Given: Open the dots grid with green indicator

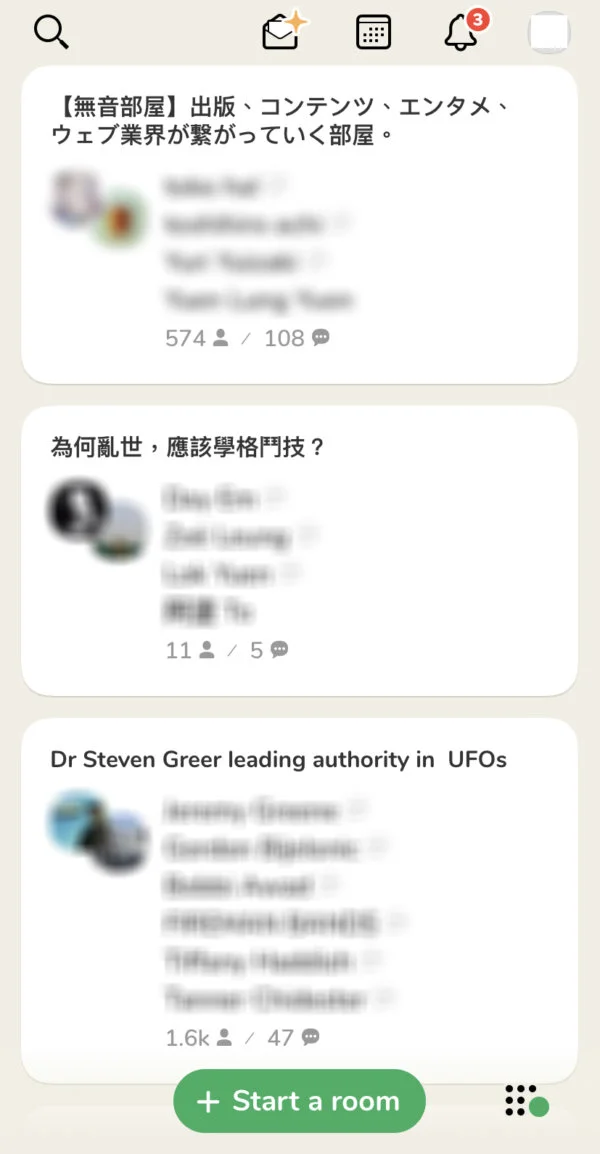Looking at the screenshot, I should [x=526, y=1101].
